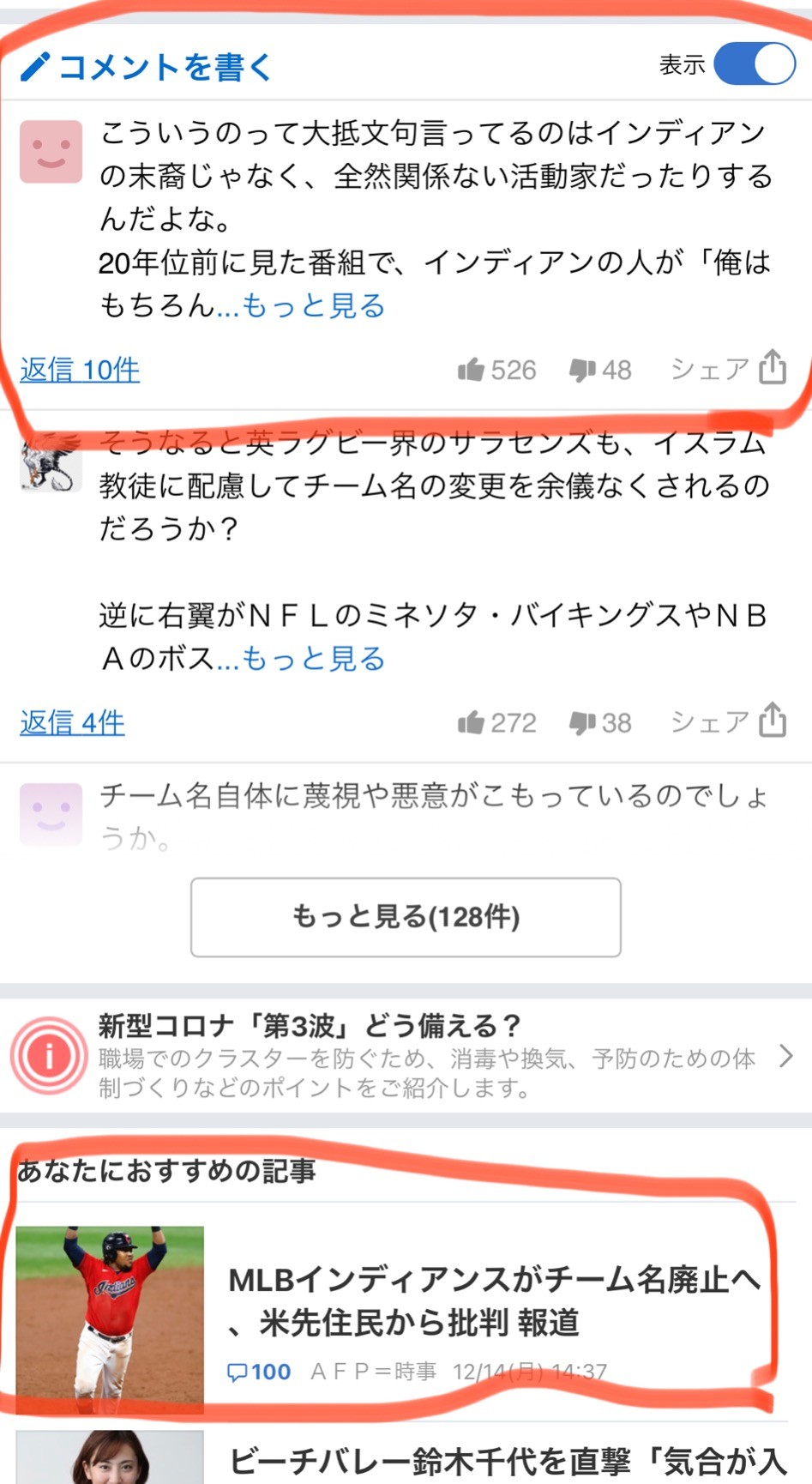Open 返信 4件 replies
The height and width of the screenshot is (1484, 812).
(72, 722)
